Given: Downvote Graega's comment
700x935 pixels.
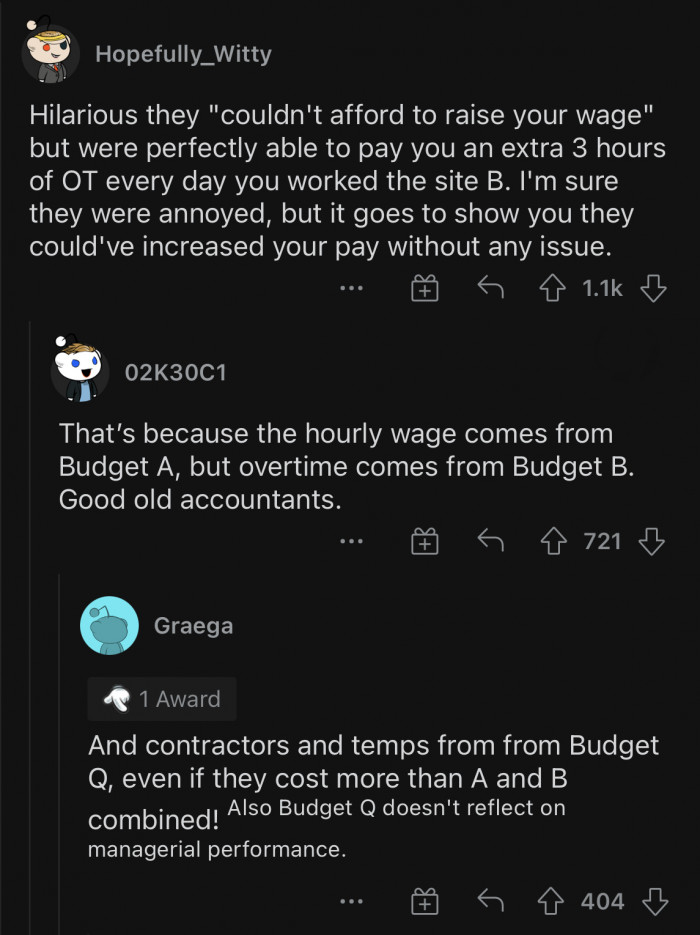Looking at the screenshot, I should click(x=654, y=902).
